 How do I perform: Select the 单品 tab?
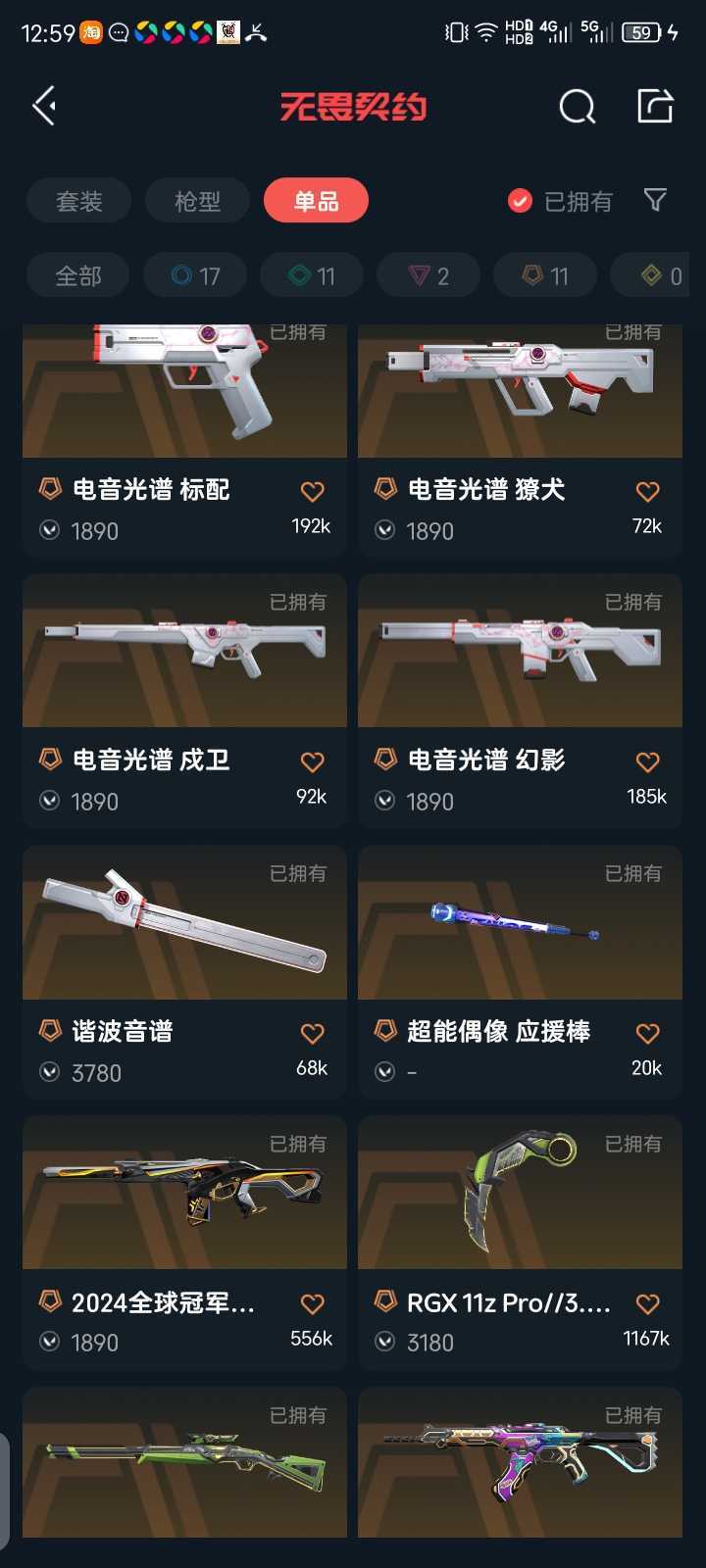coord(316,201)
